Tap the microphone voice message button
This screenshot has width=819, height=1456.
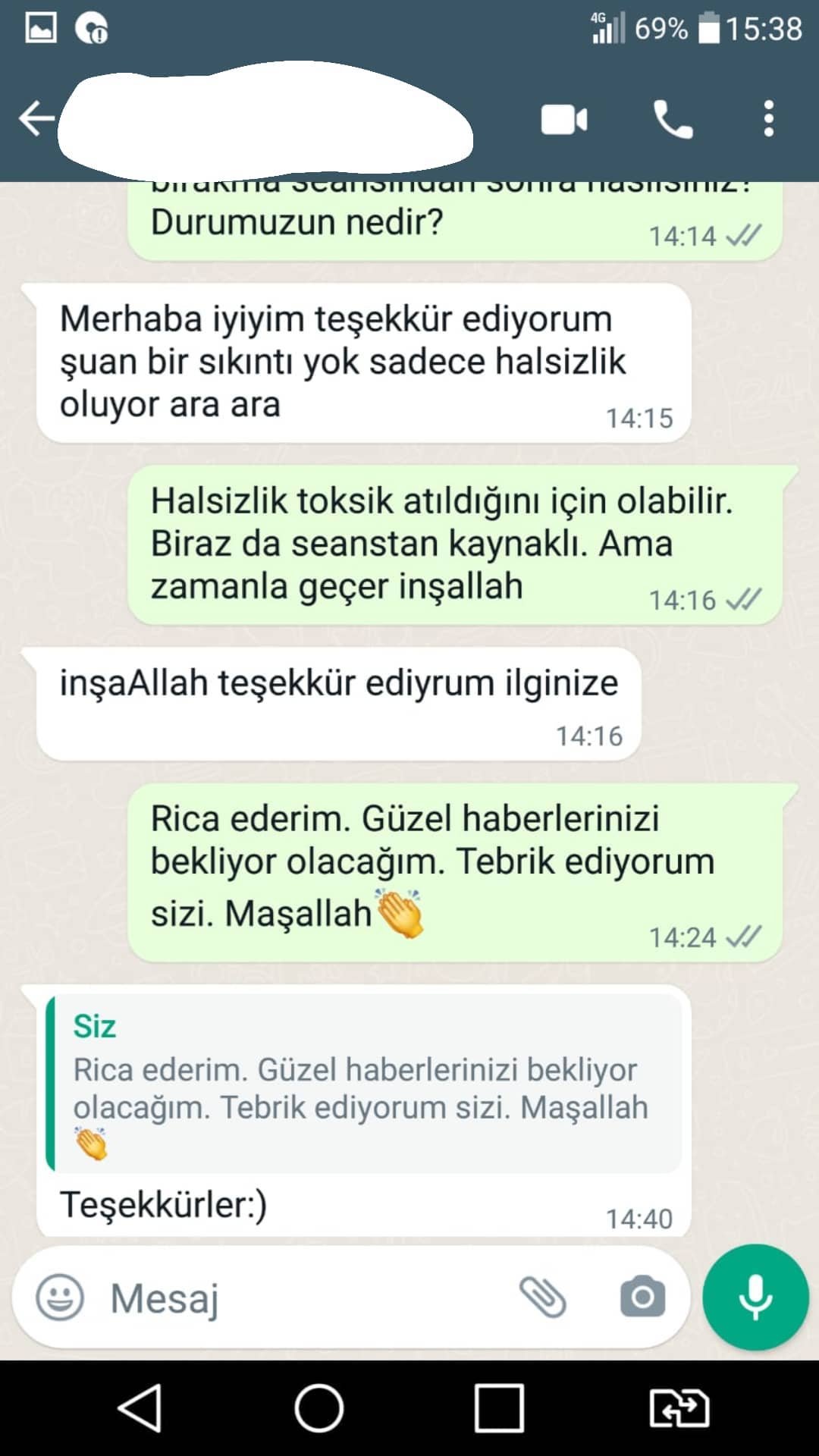point(755,1297)
